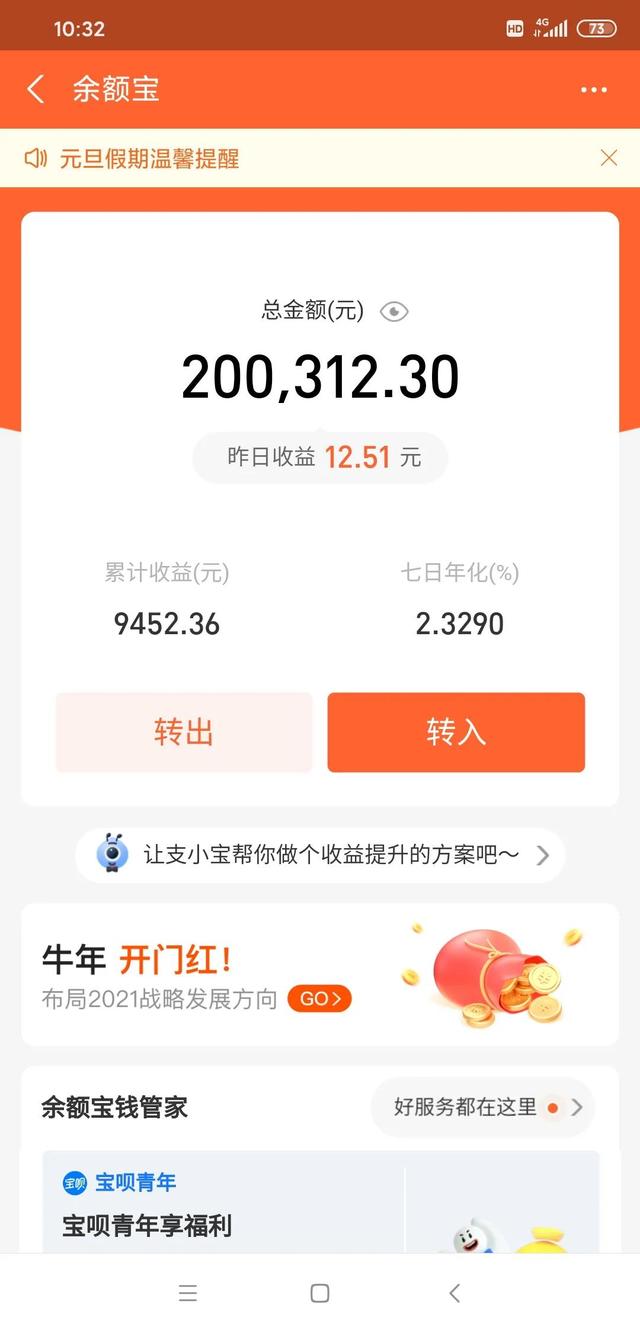
Task: Open the 牛年开门红 GO banner
Action: [320, 974]
